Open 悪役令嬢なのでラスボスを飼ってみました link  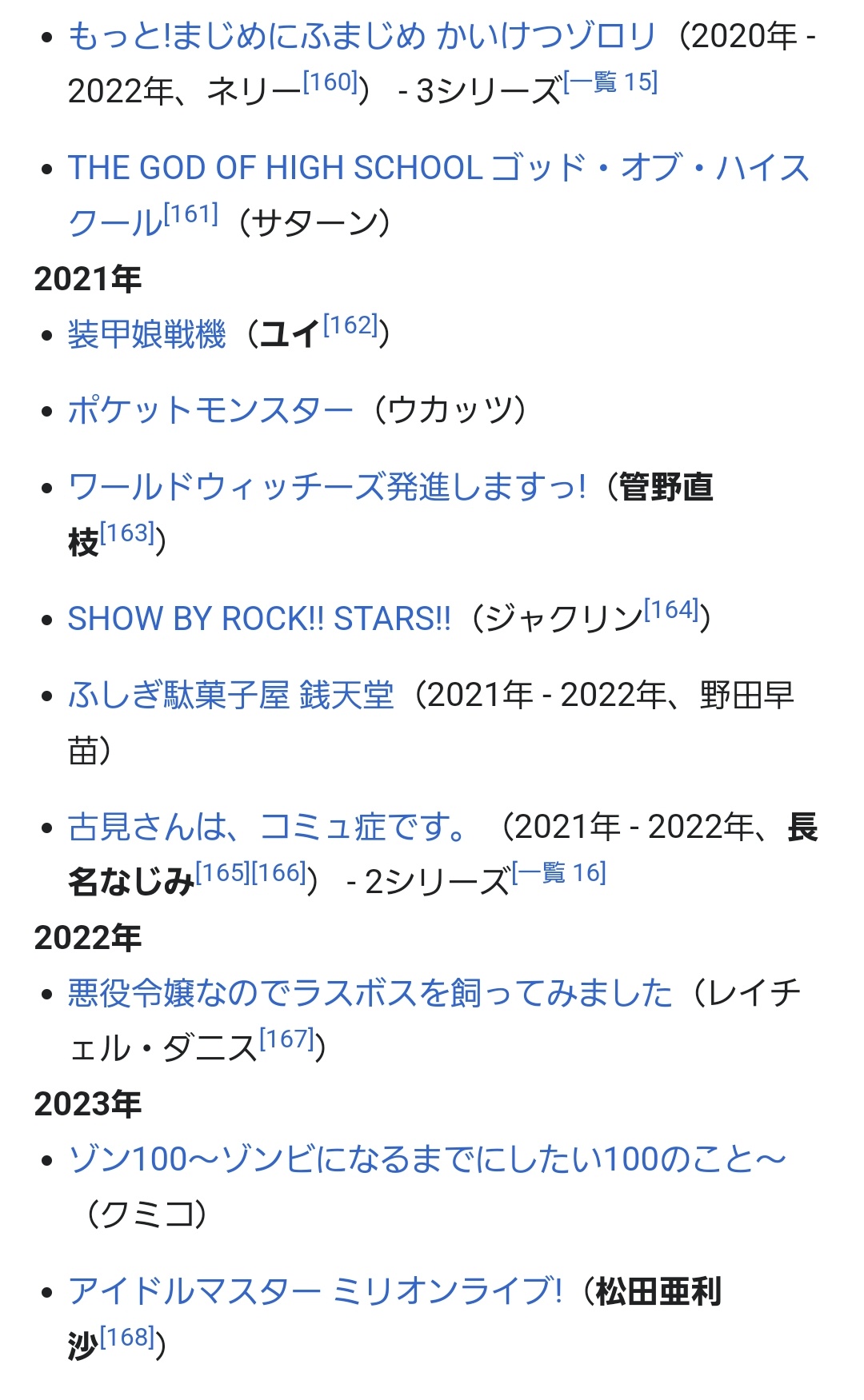click(x=370, y=993)
